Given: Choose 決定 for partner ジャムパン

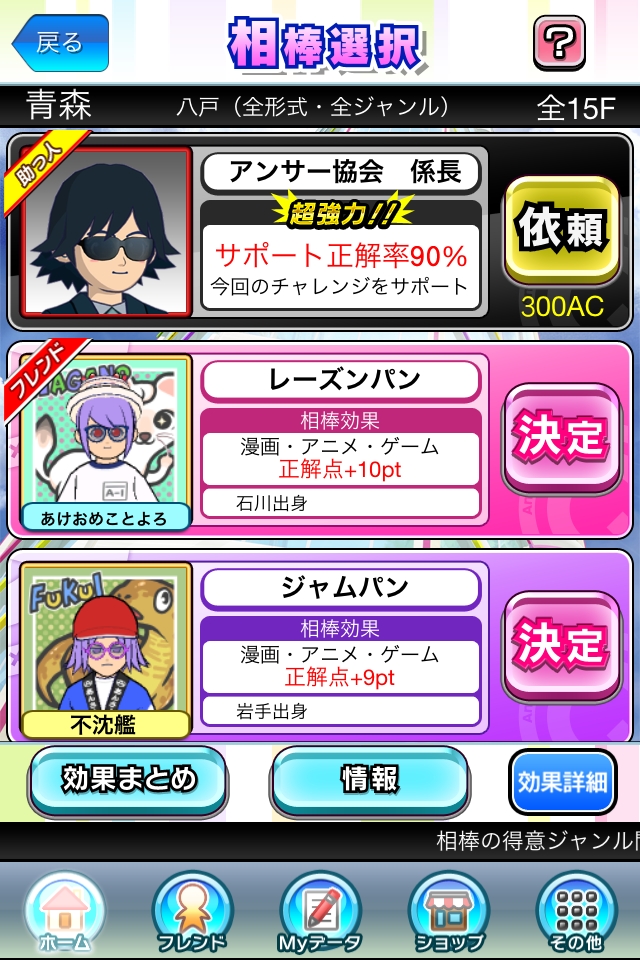Looking at the screenshot, I should [x=560, y=646].
